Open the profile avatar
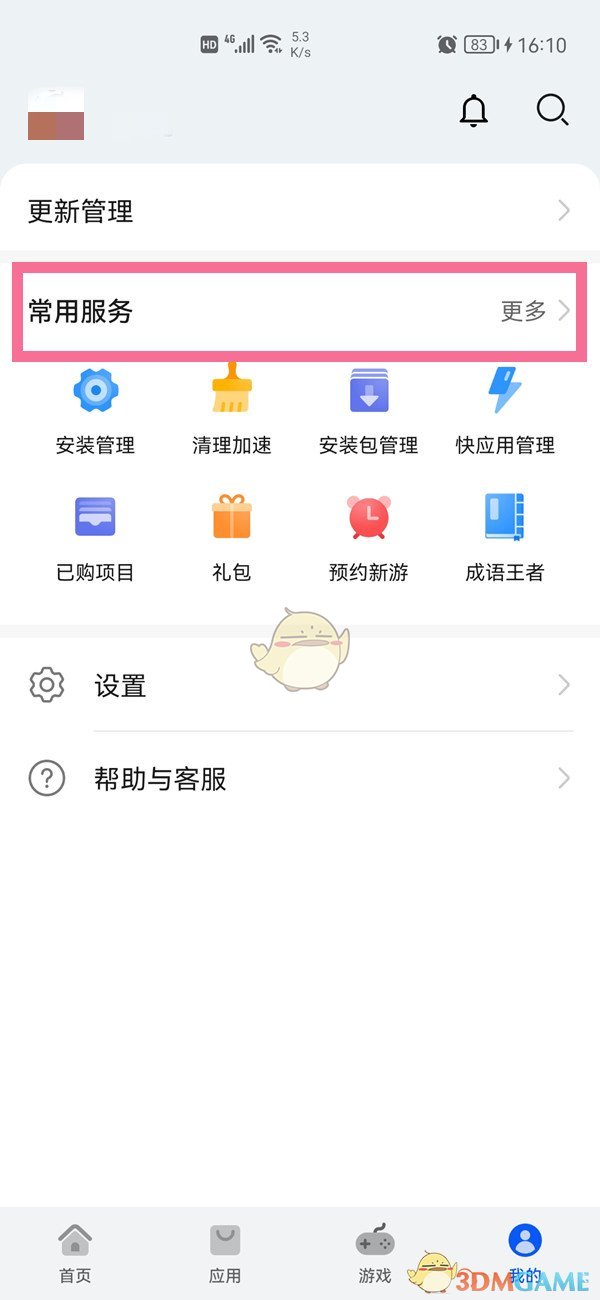Screen dimensions: 600x1300 pyautogui.click(x=56, y=114)
